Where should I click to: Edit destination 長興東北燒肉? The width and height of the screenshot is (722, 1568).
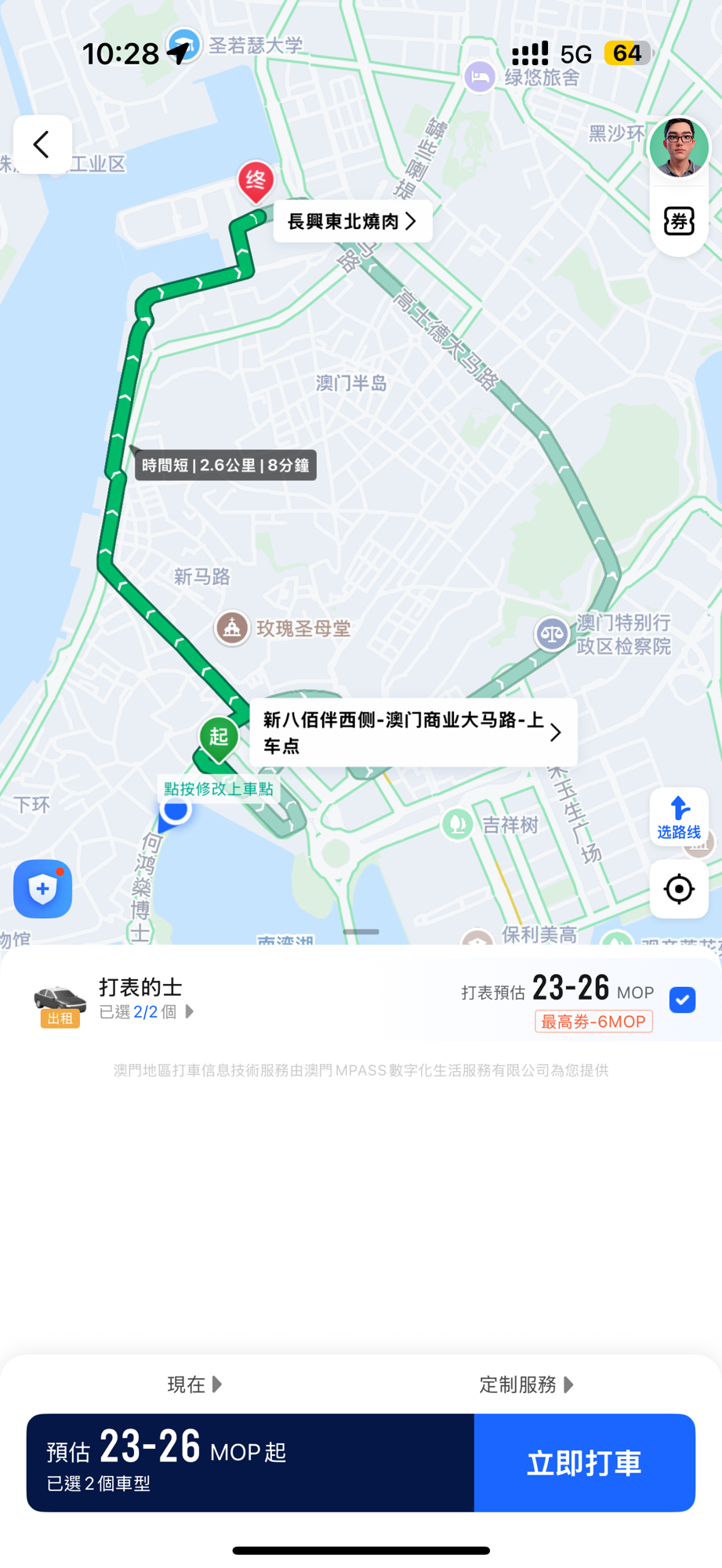click(353, 221)
